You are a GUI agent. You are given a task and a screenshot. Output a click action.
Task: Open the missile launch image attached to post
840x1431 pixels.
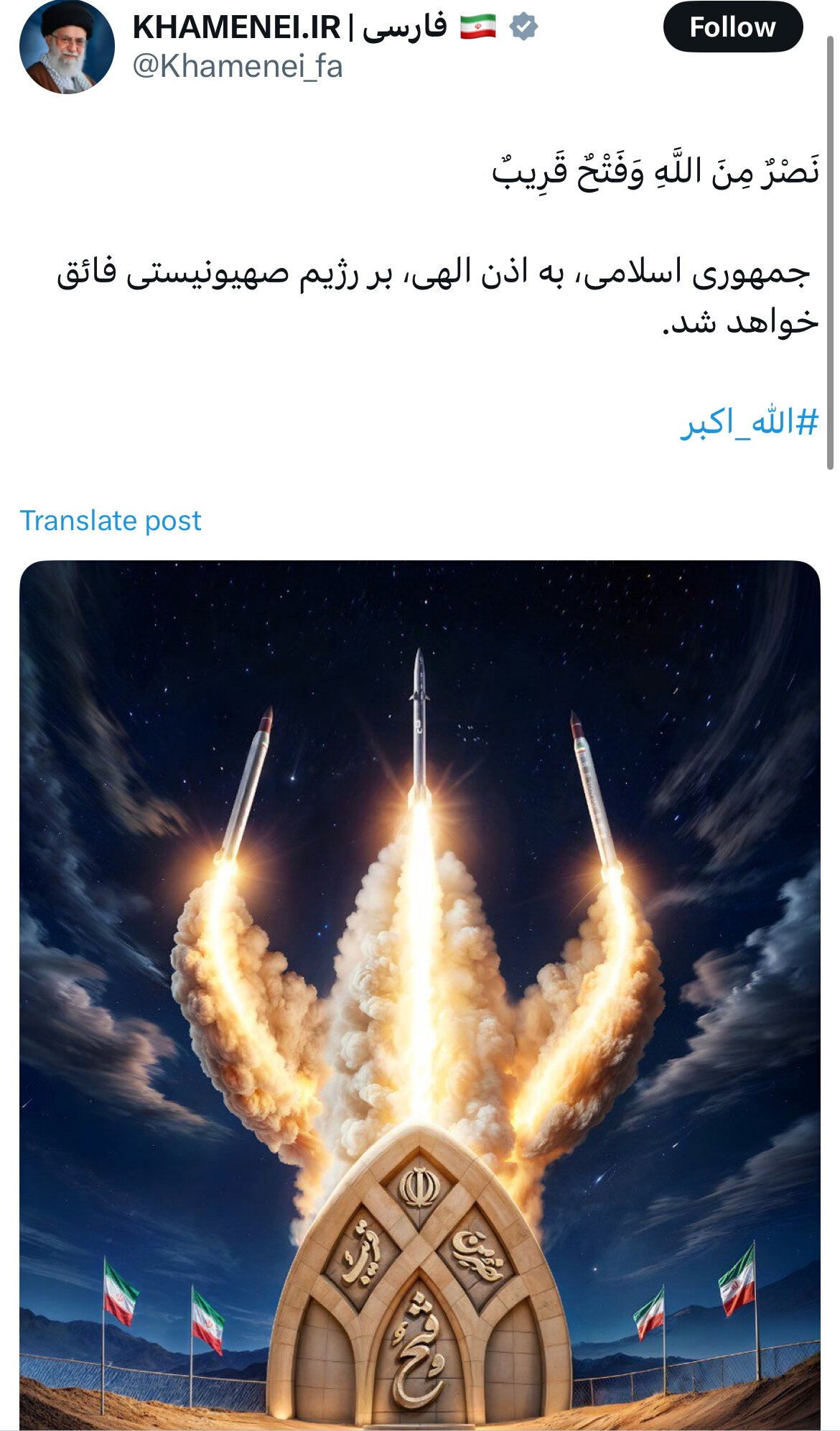tap(420, 995)
